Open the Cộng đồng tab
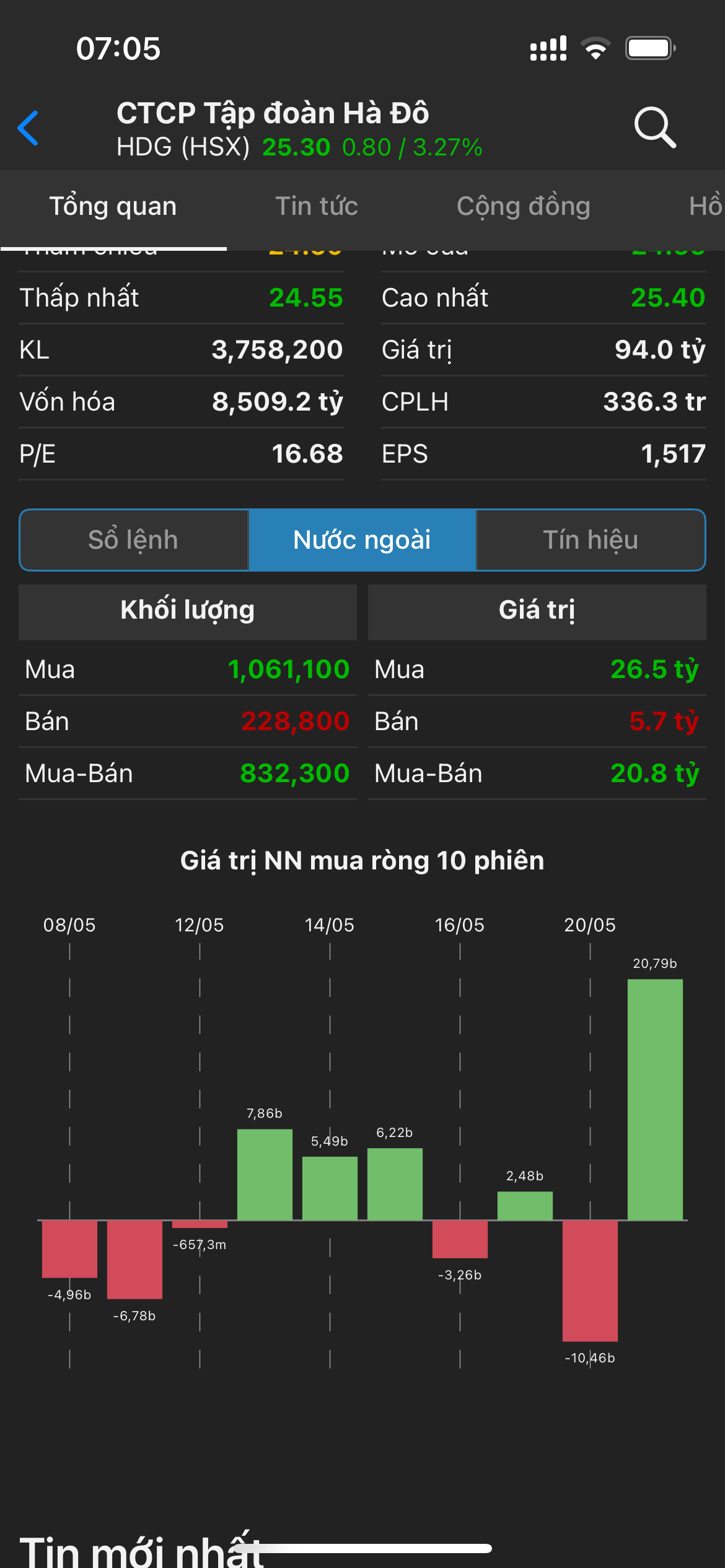This screenshot has width=725, height=1568. [x=523, y=207]
